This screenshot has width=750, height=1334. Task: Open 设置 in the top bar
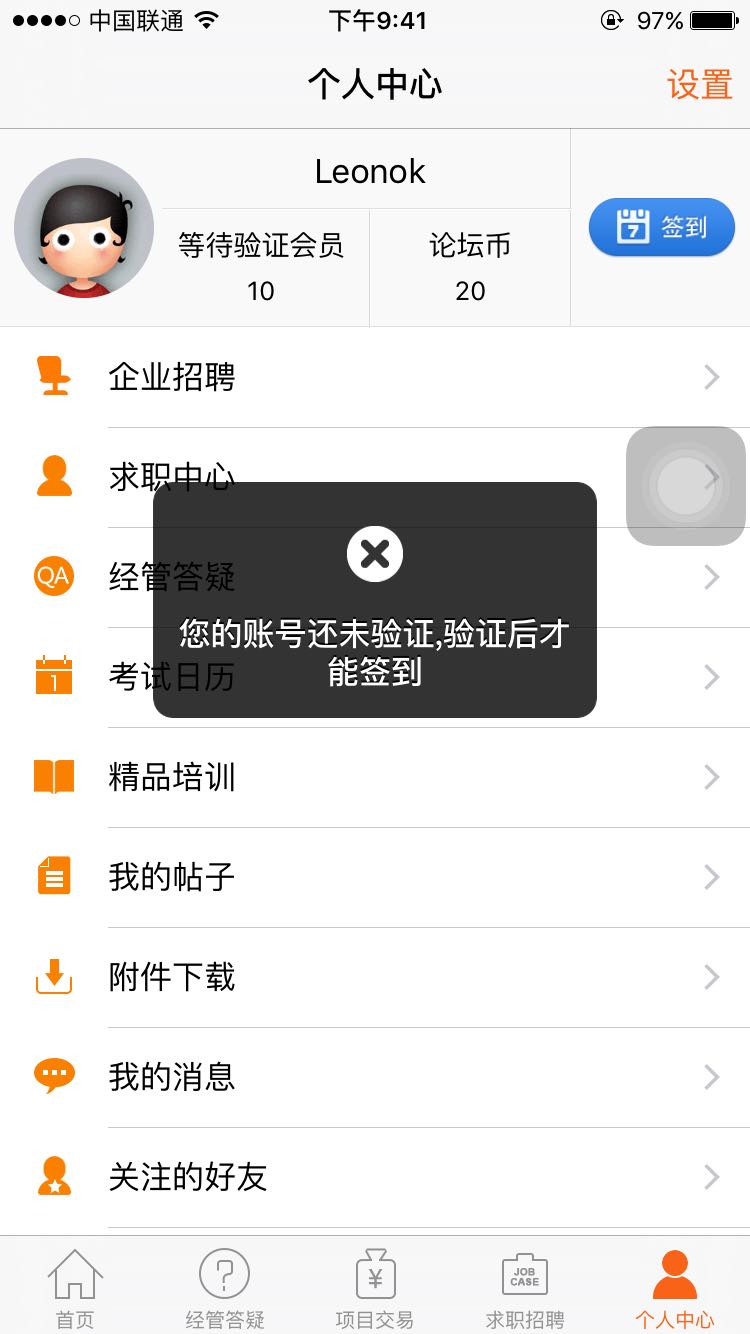(699, 85)
